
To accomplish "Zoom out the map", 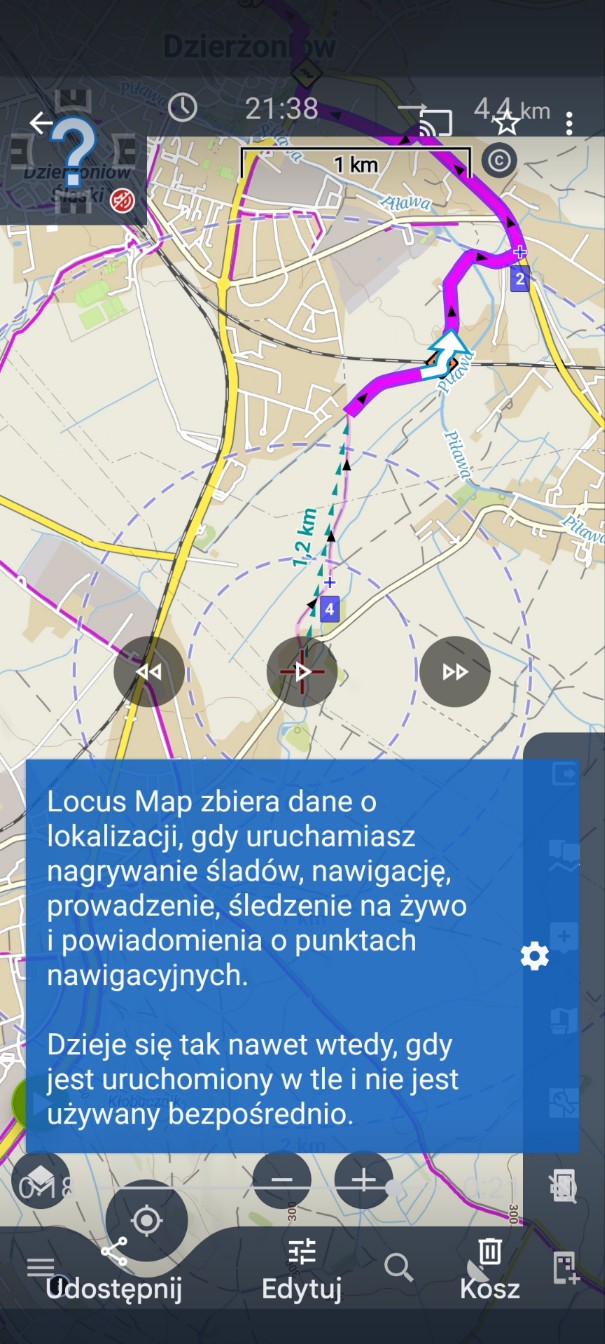I will pos(282,1180).
